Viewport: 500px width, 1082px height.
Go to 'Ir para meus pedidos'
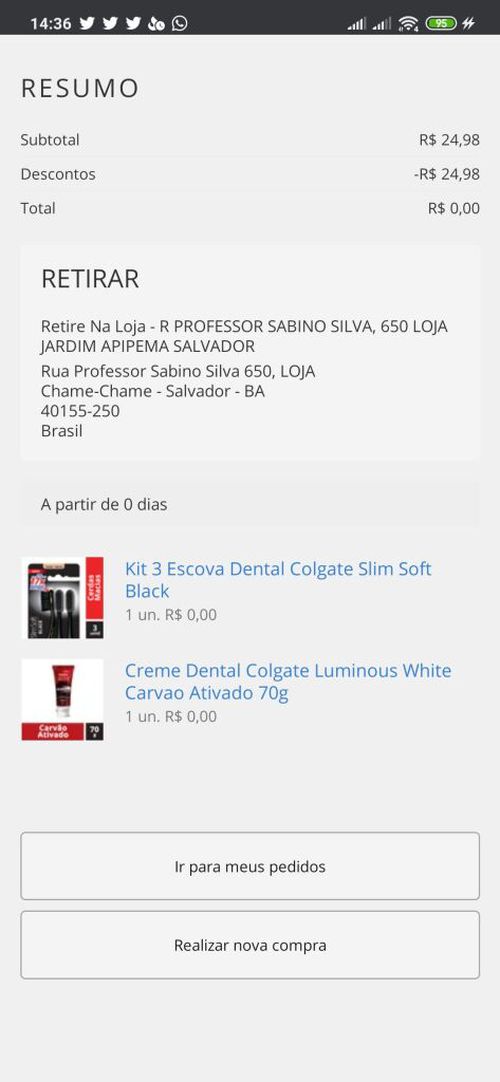250,866
